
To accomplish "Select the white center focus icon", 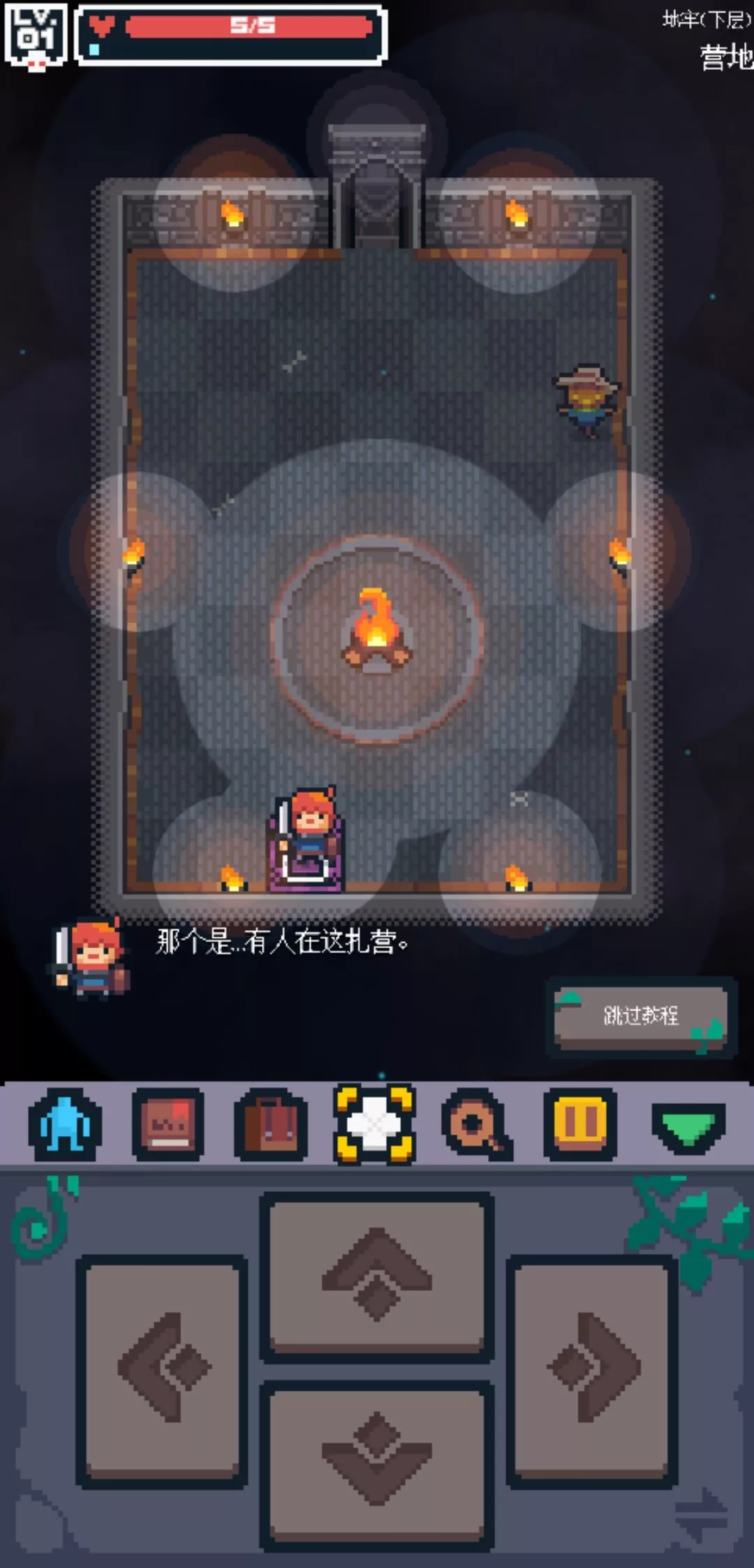I will pyautogui.click(x=375, y=1124).
